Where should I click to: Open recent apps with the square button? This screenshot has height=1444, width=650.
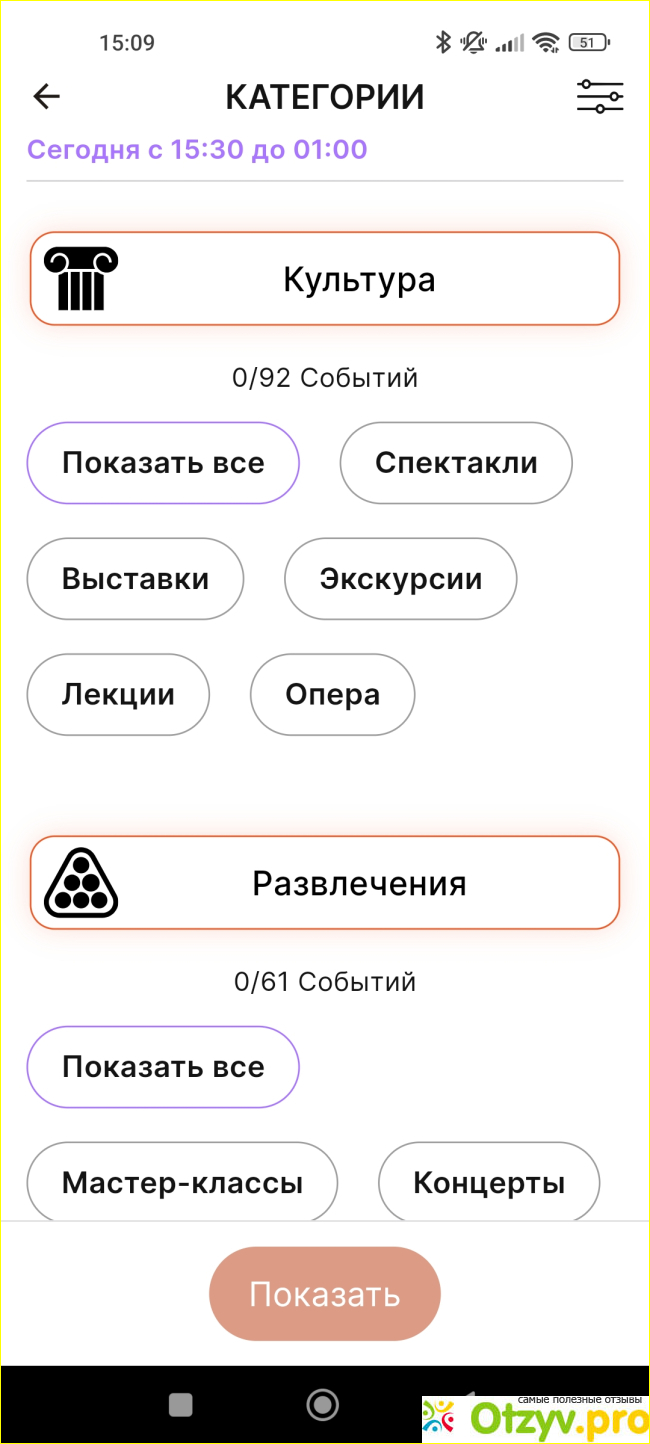click(181, 1405)
